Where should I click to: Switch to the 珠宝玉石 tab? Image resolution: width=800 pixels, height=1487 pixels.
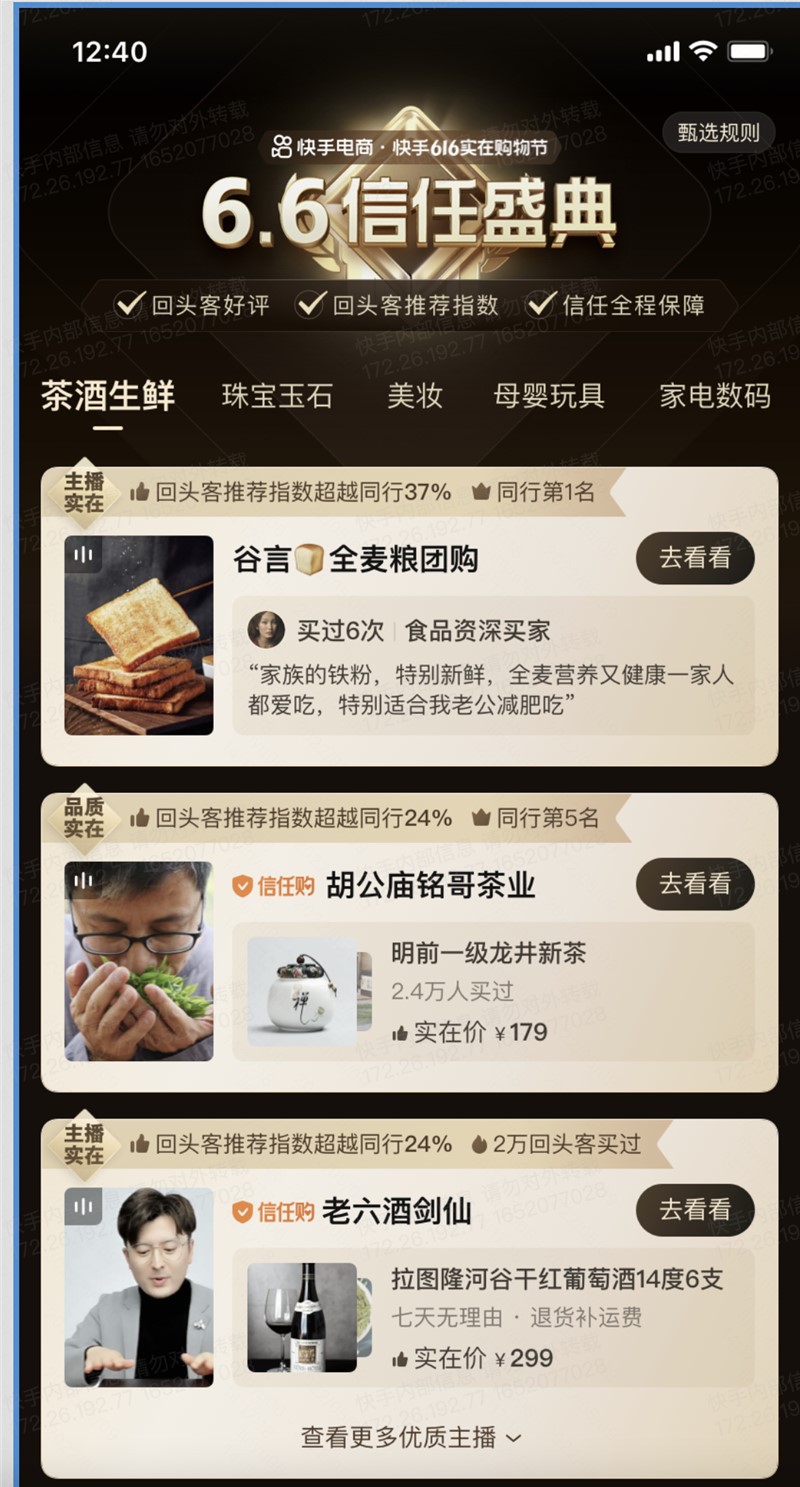point(277,395)
